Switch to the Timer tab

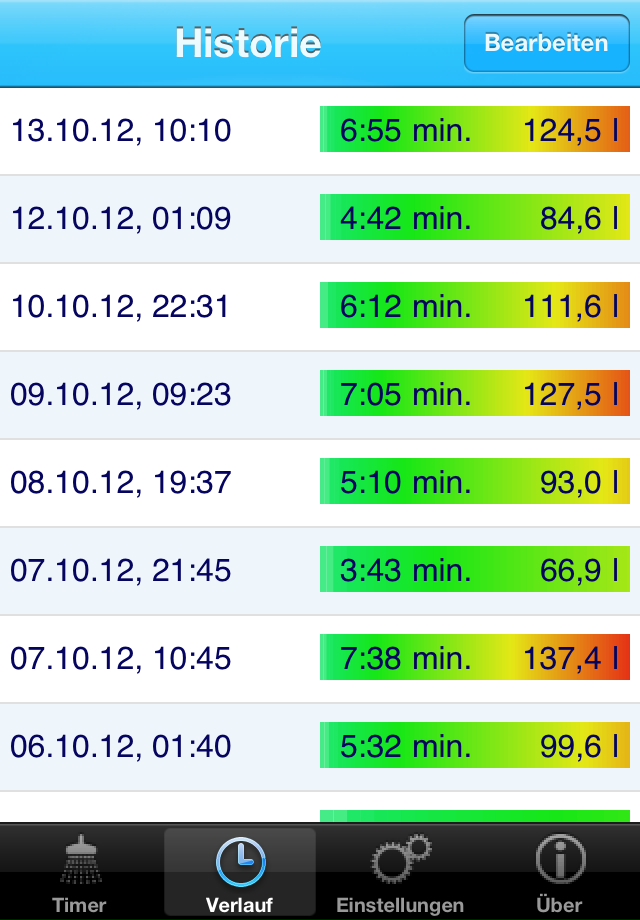point(80,872)
